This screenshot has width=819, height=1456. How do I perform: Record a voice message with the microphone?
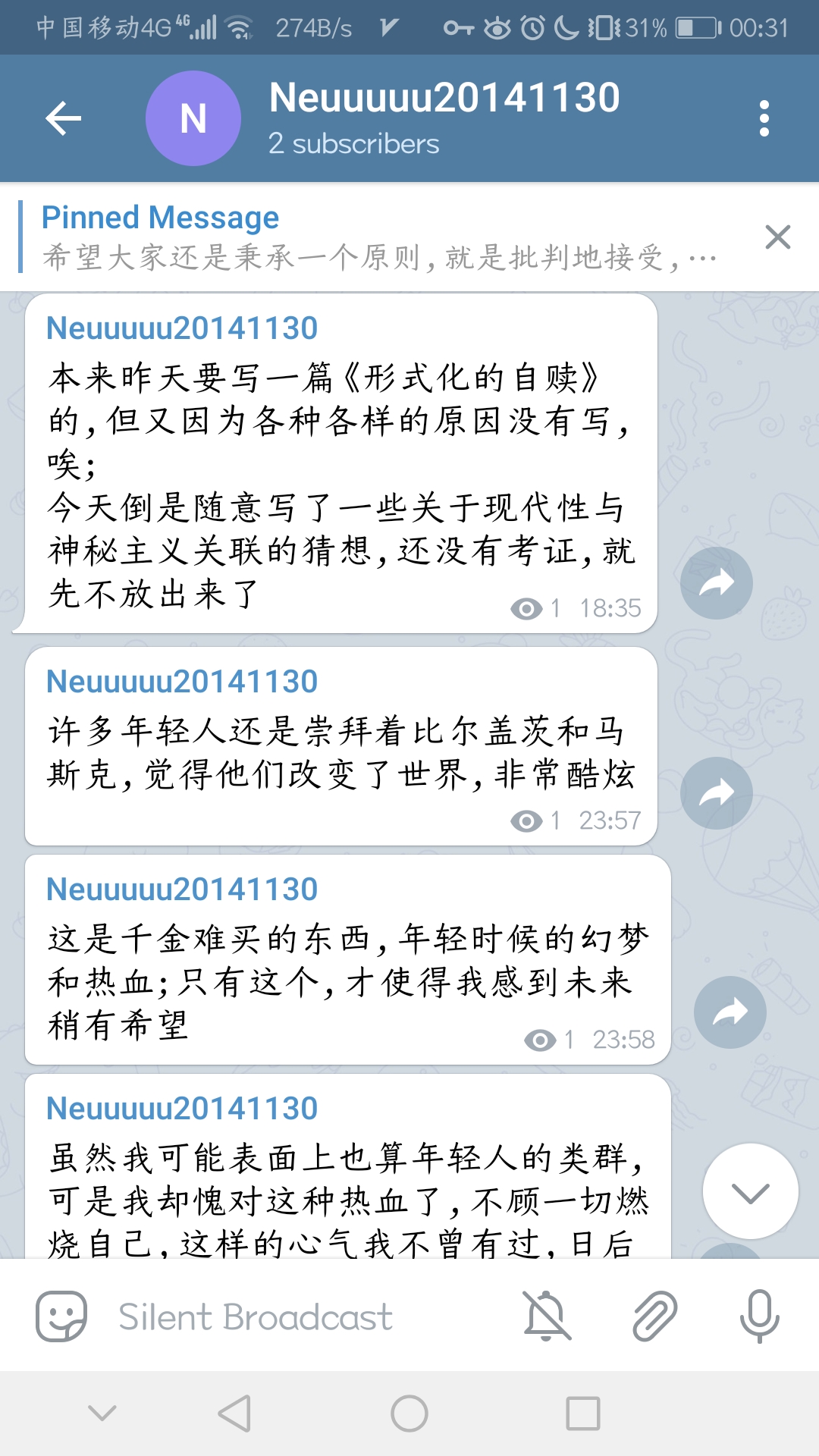(759, 1316)
